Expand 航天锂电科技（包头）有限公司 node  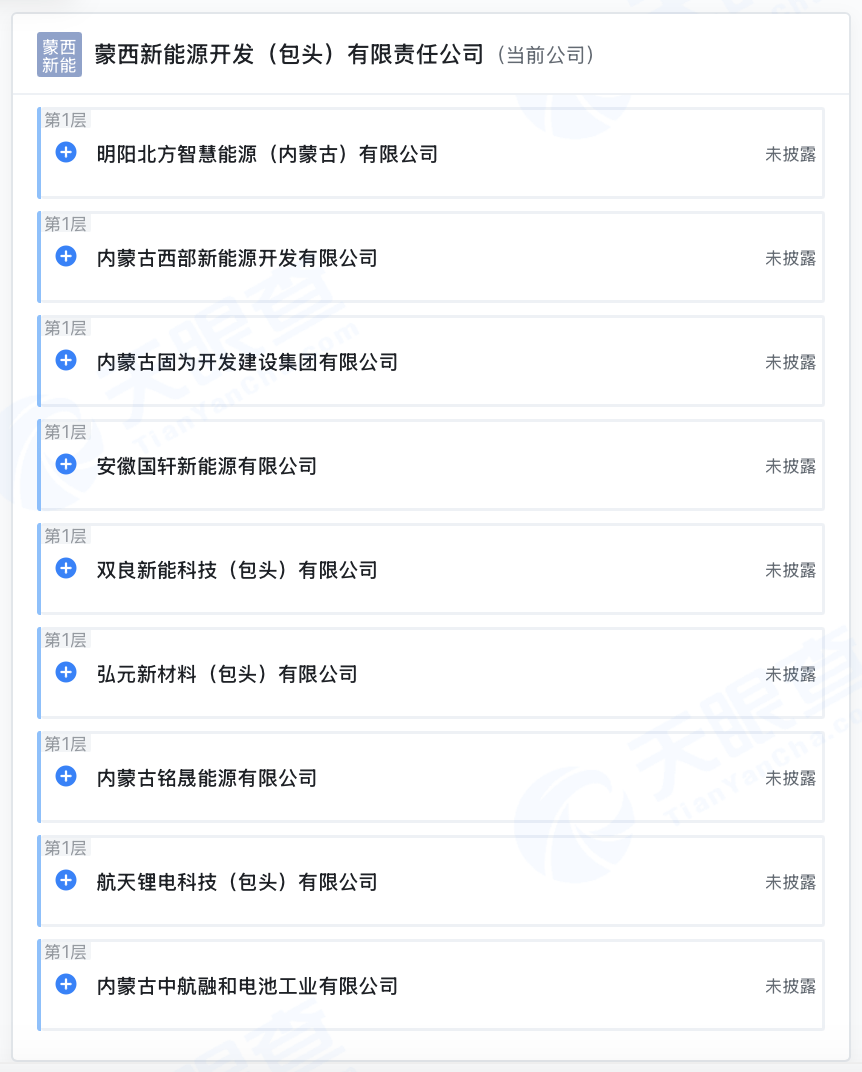click(66, 881)
